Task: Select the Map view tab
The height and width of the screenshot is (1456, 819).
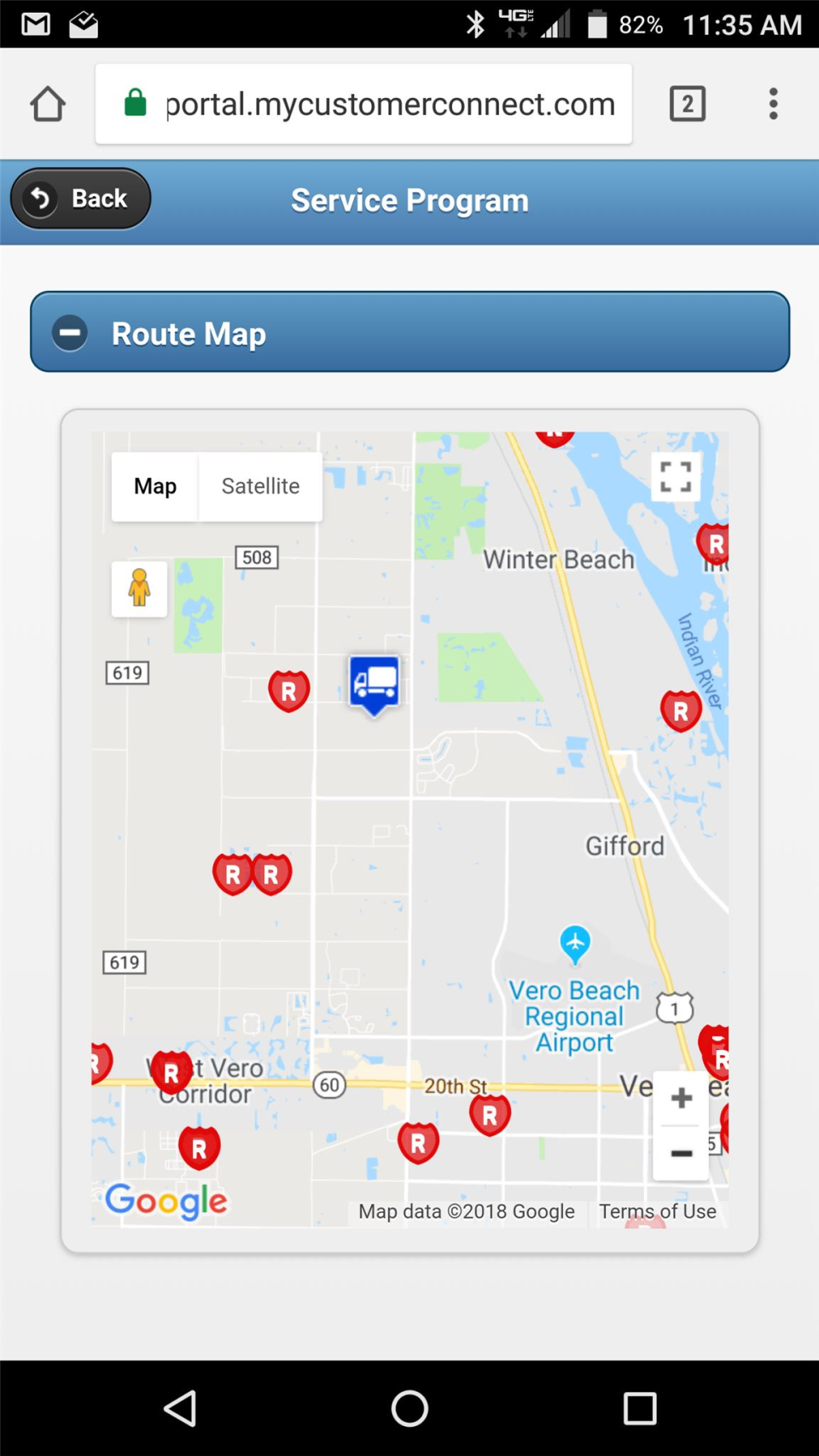Action: click(x=154, y=486)
